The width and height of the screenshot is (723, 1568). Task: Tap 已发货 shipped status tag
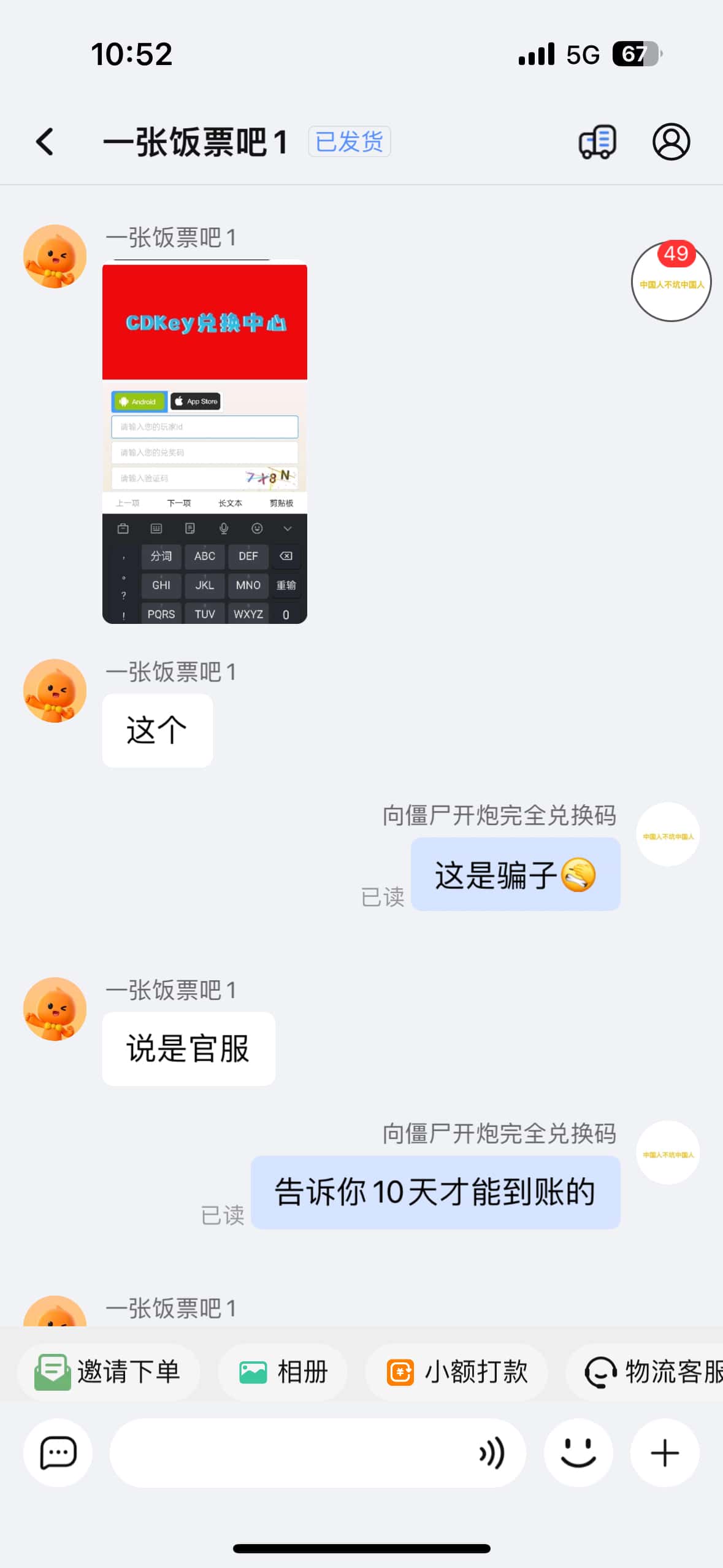coord(349,142)
